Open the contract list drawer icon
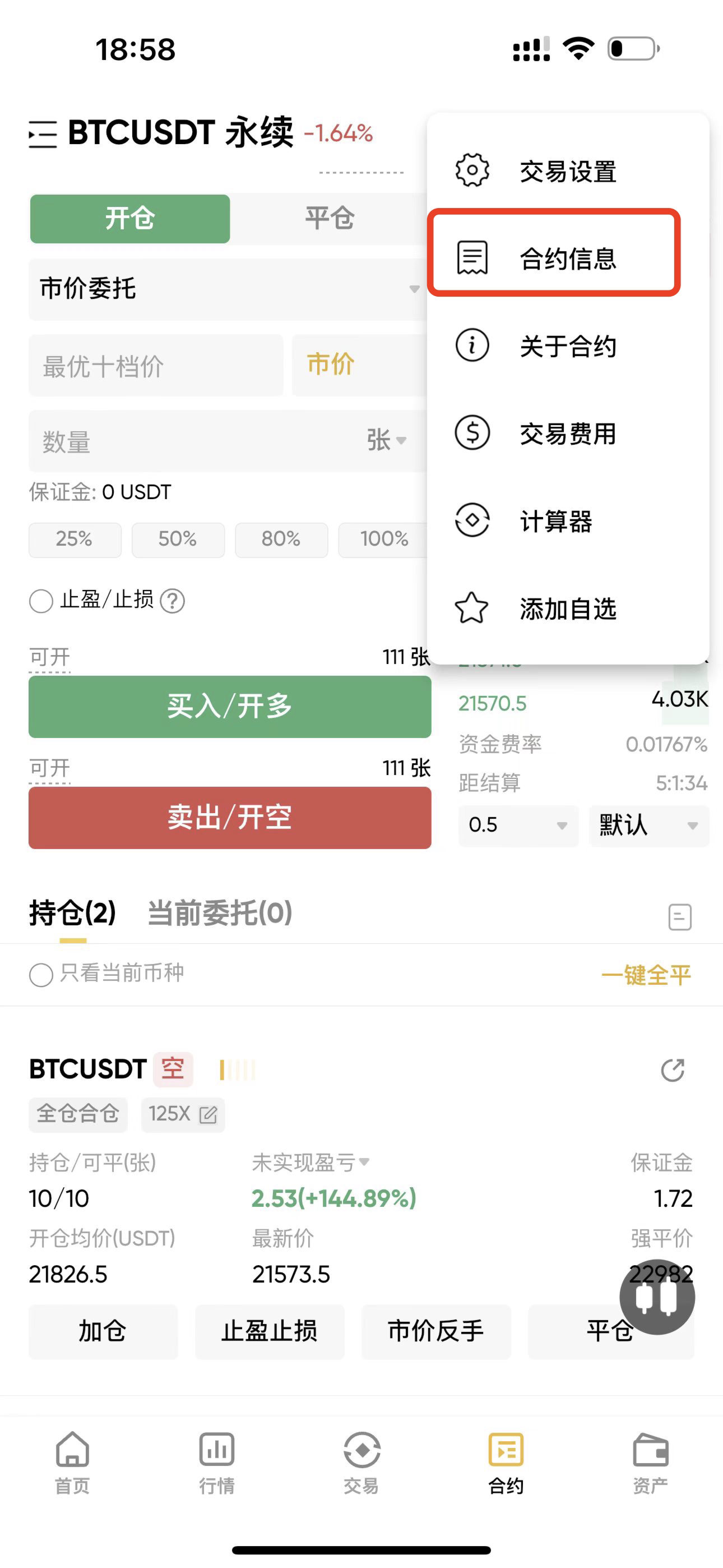The width and height of the screenshot is (723, 1568). click(43, 134)
